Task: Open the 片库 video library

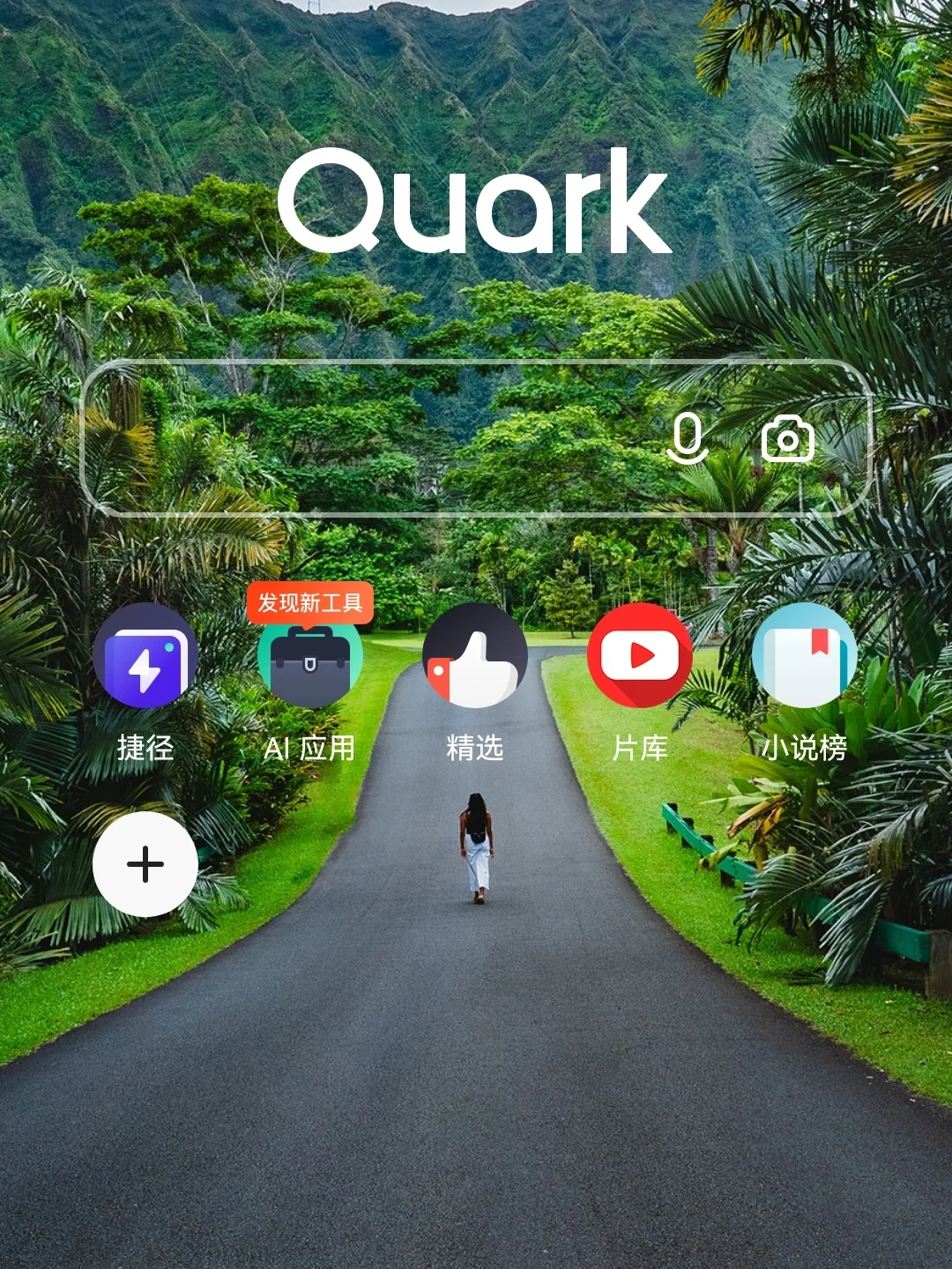Action: pyautogui.click(x=640, y=656)
